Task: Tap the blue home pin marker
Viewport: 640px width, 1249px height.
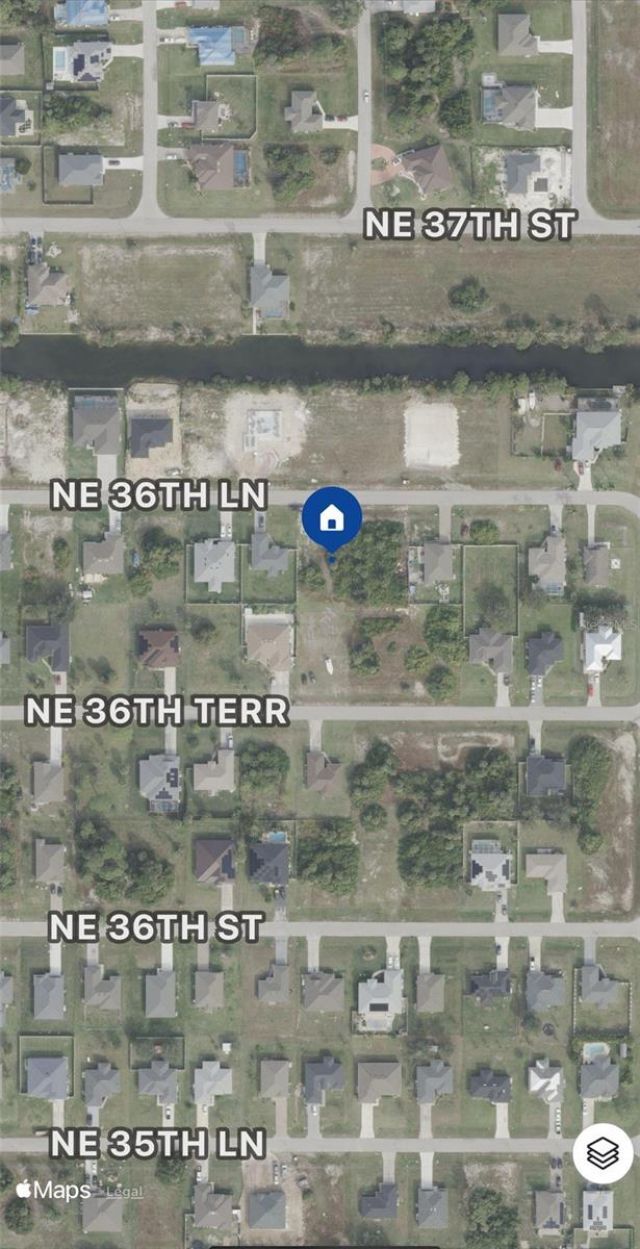Action: coord(332,519)
